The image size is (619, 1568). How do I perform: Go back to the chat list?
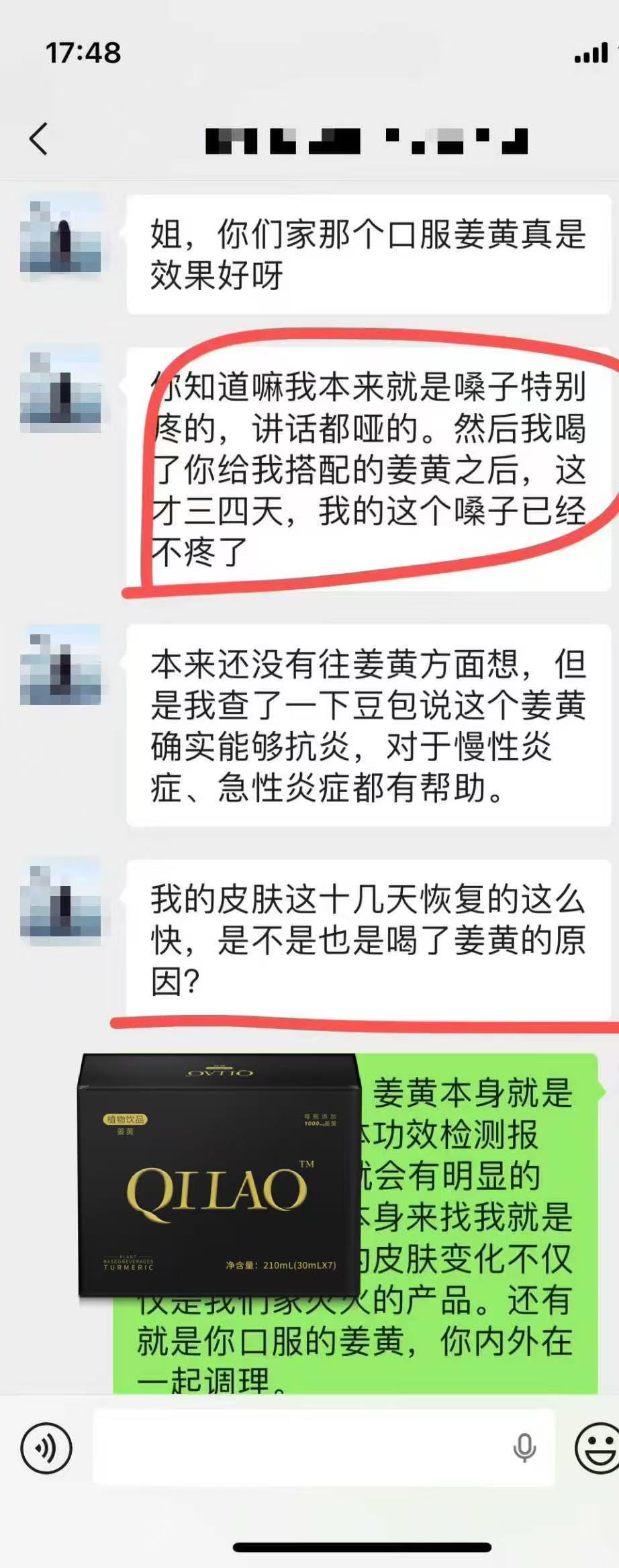point(39,139)
